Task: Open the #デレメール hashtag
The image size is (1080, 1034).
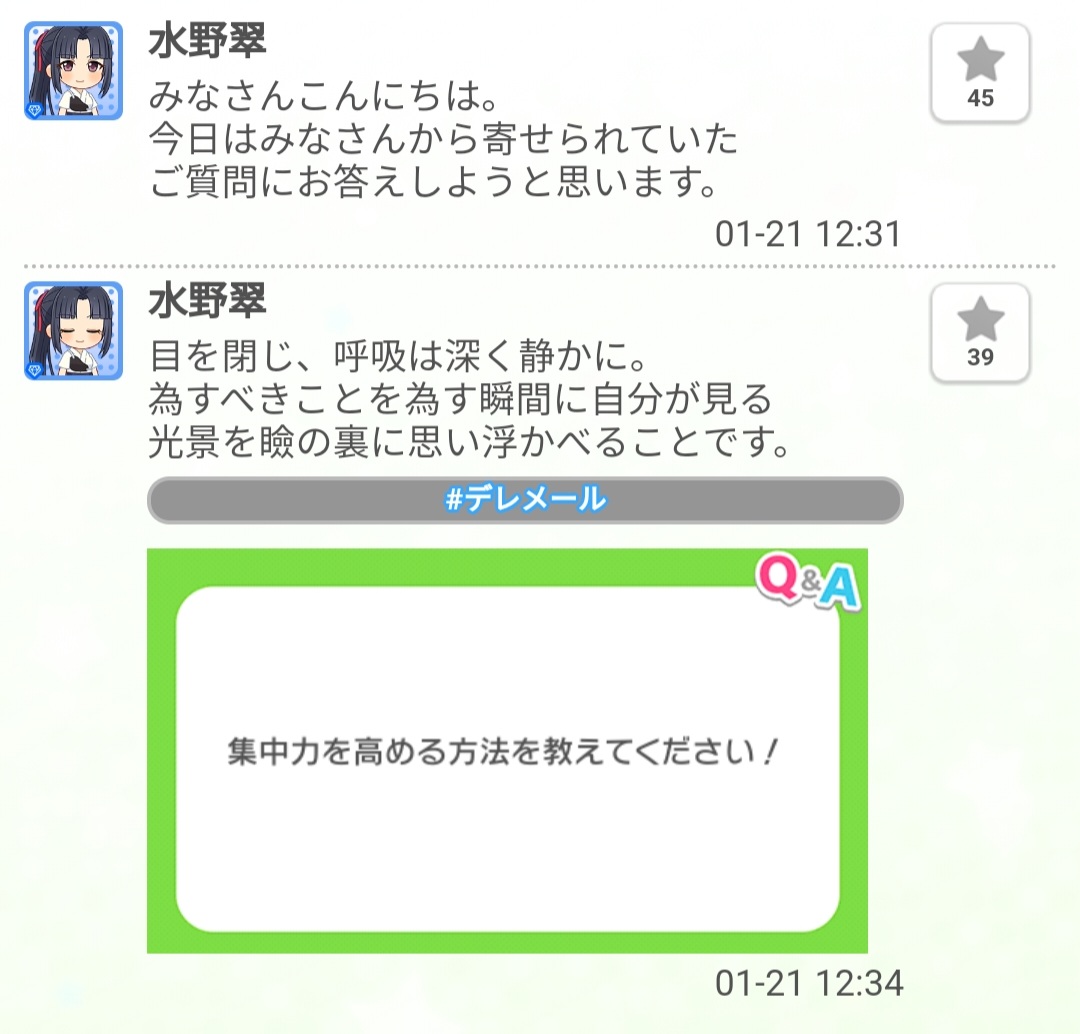Action: click(525, 500)
